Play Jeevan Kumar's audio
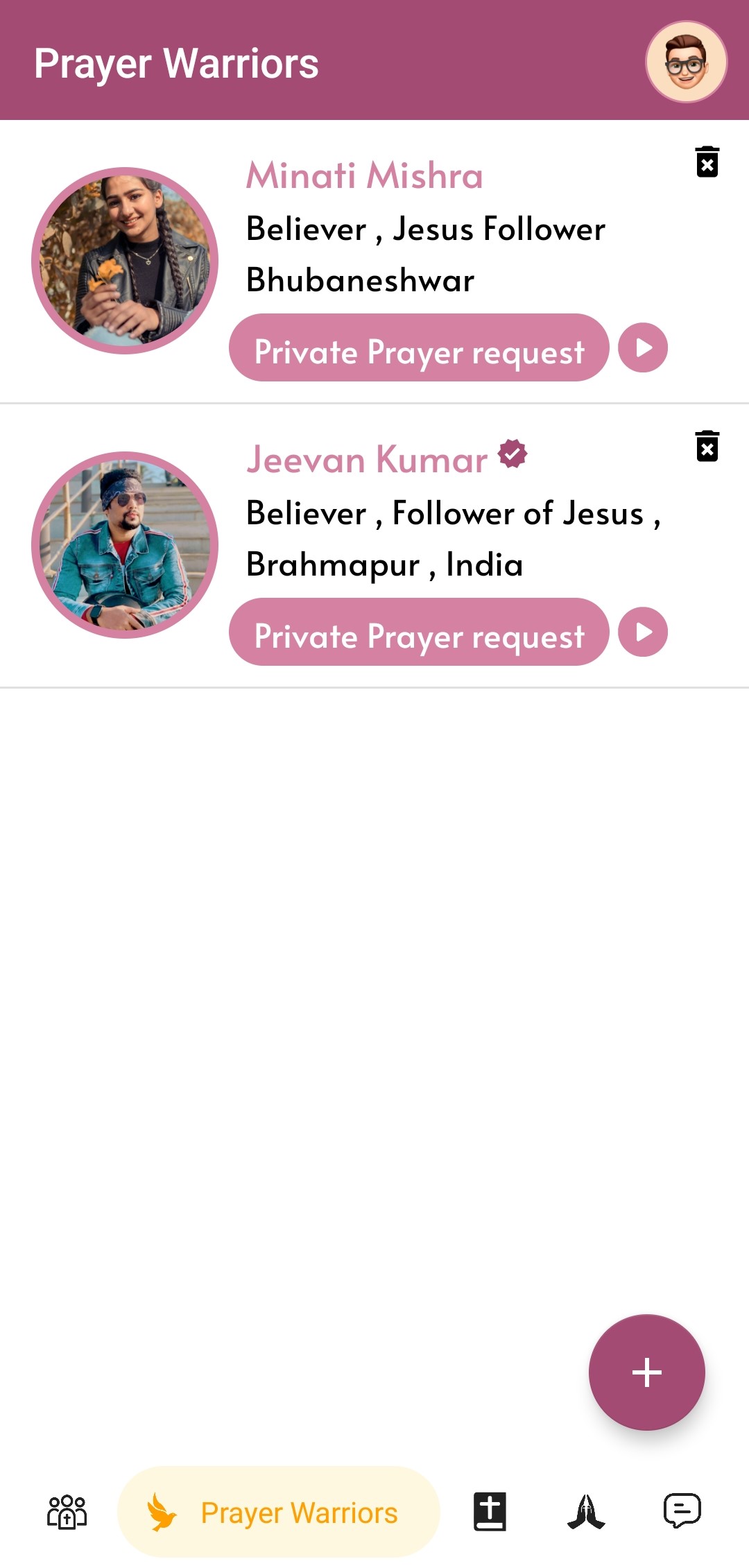 643,632
